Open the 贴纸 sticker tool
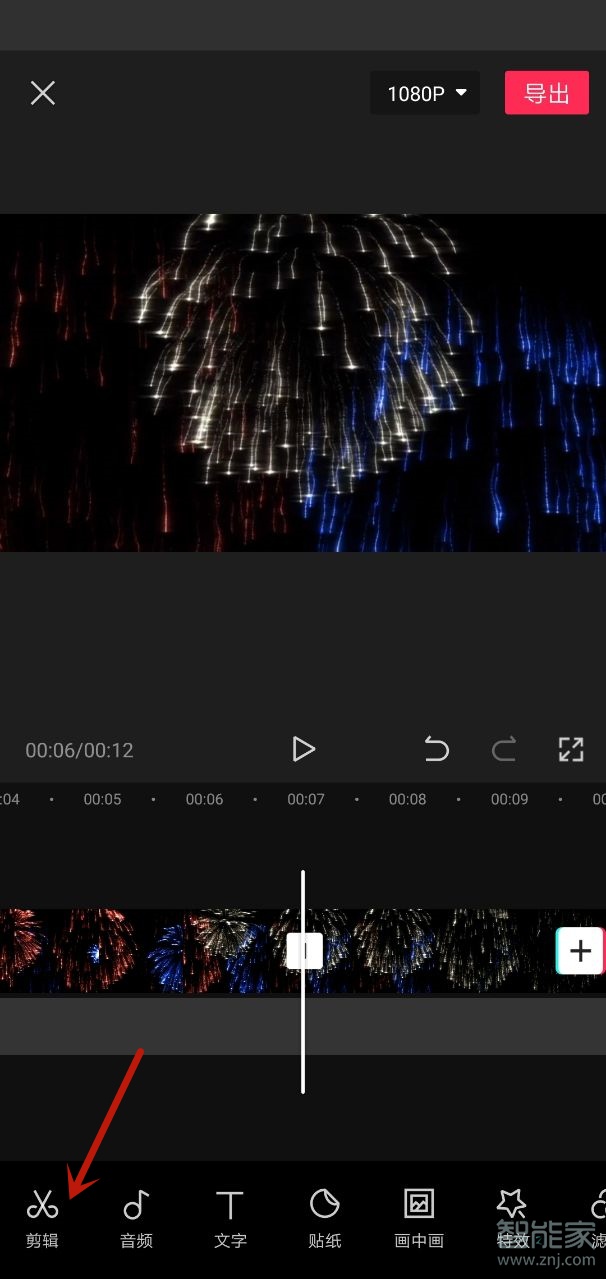The width and height of the screenshot is (606, 1279). click(324, 1218)
